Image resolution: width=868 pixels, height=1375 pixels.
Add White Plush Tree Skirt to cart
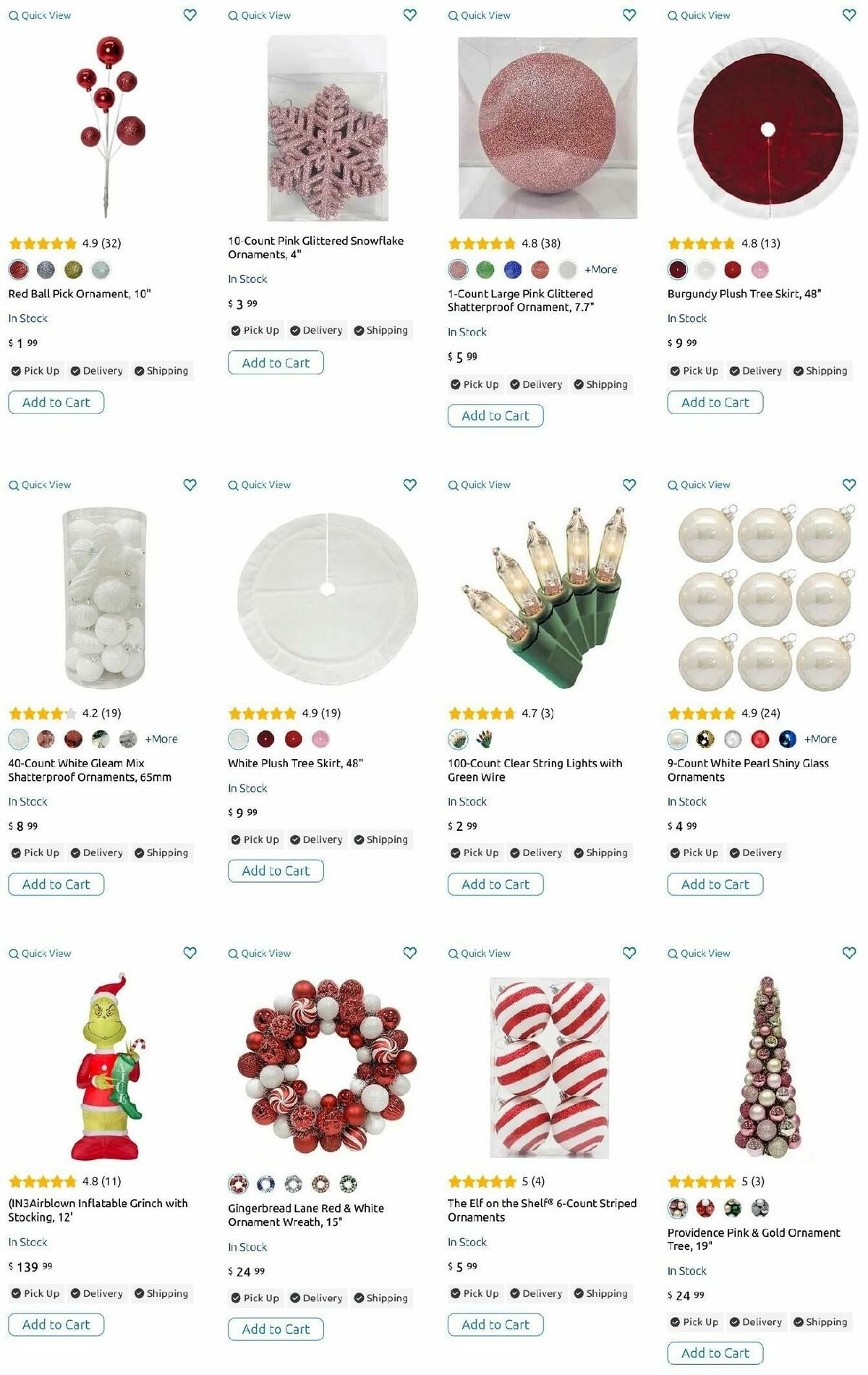pyautogui.click(x=276, y=871)
